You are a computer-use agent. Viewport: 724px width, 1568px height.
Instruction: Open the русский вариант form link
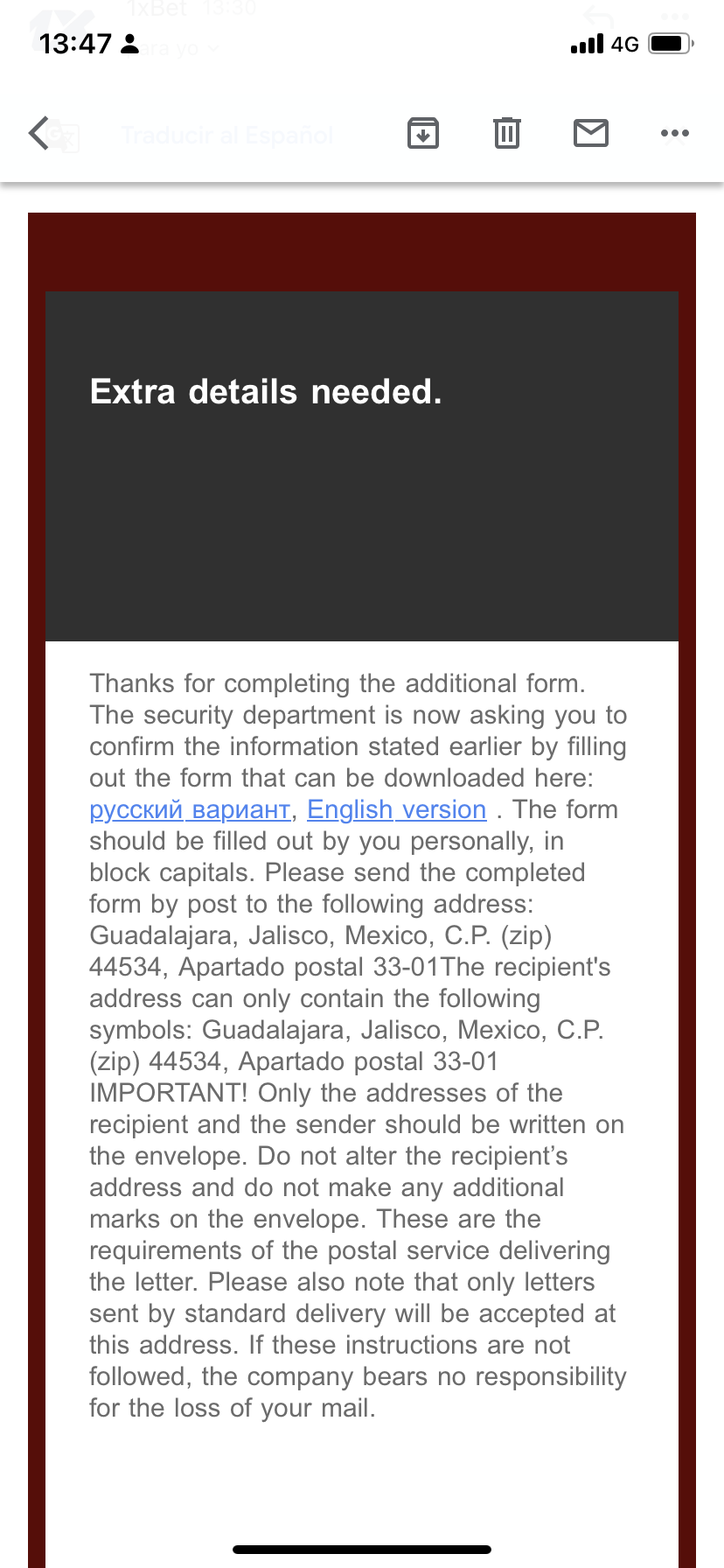[x=190, y=809]
